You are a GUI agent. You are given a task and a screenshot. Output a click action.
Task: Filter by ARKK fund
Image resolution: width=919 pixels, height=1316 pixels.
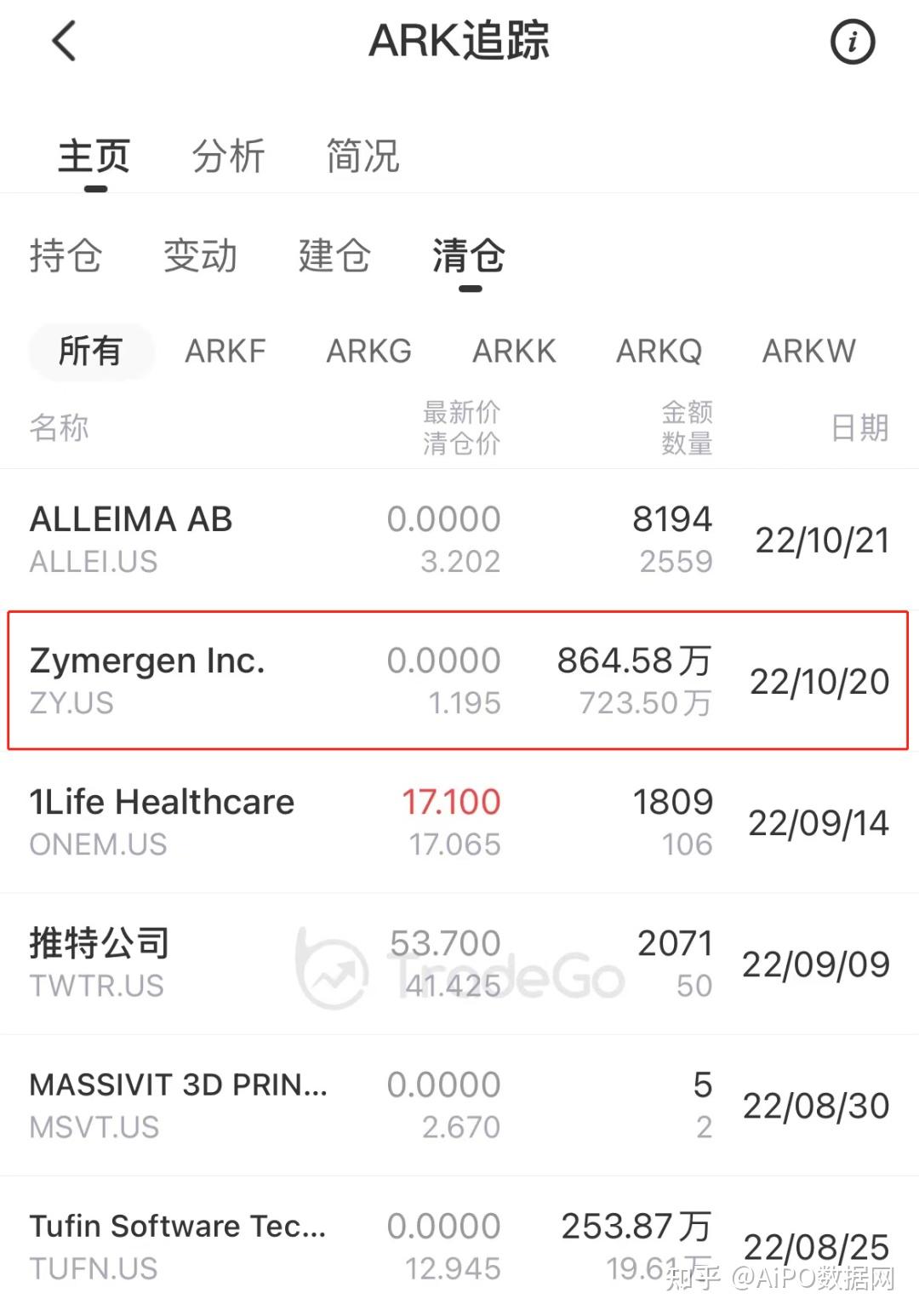[514, 352]
